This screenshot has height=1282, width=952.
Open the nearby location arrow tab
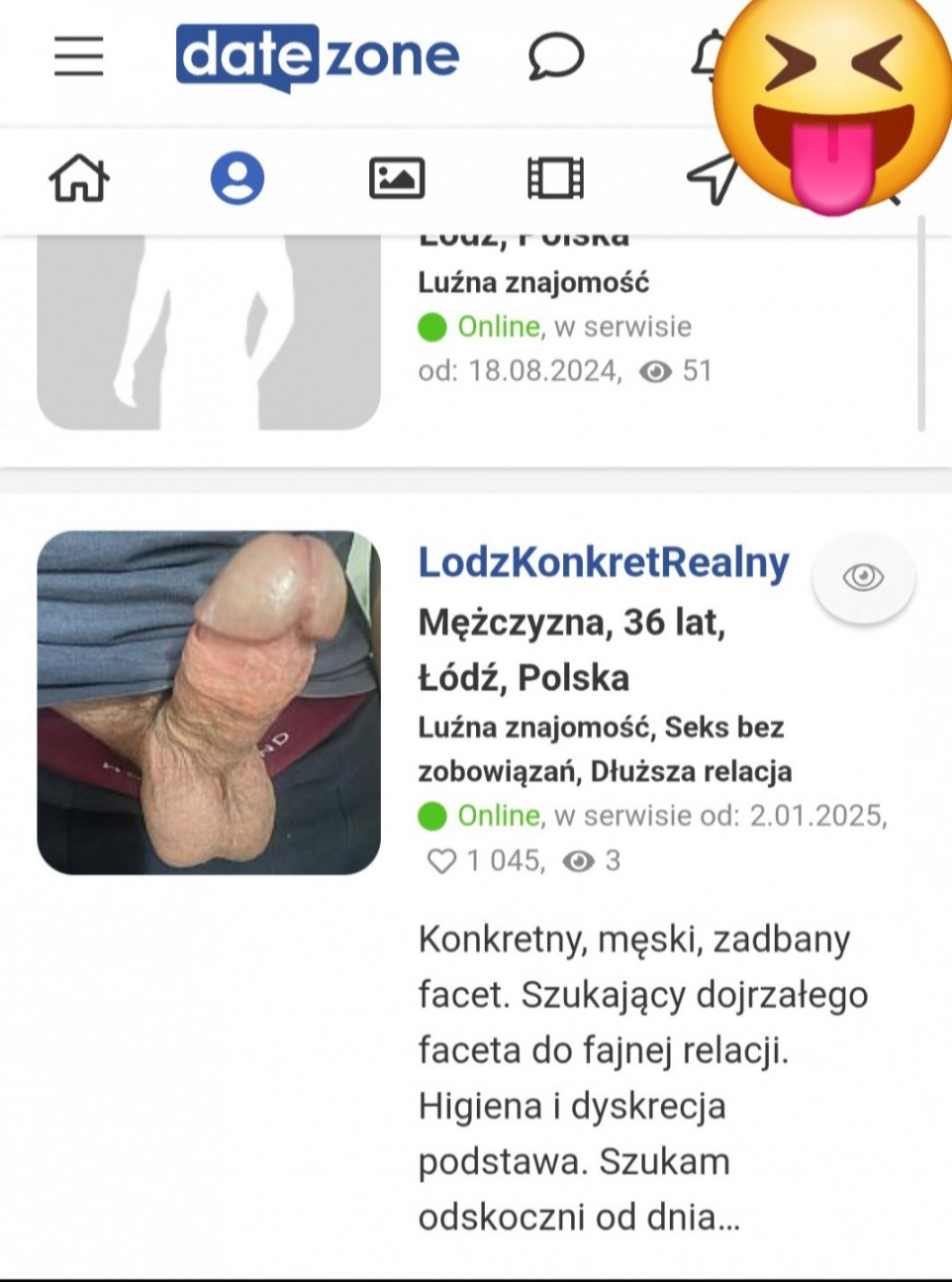pyautogui.click(x=711, y=179)
